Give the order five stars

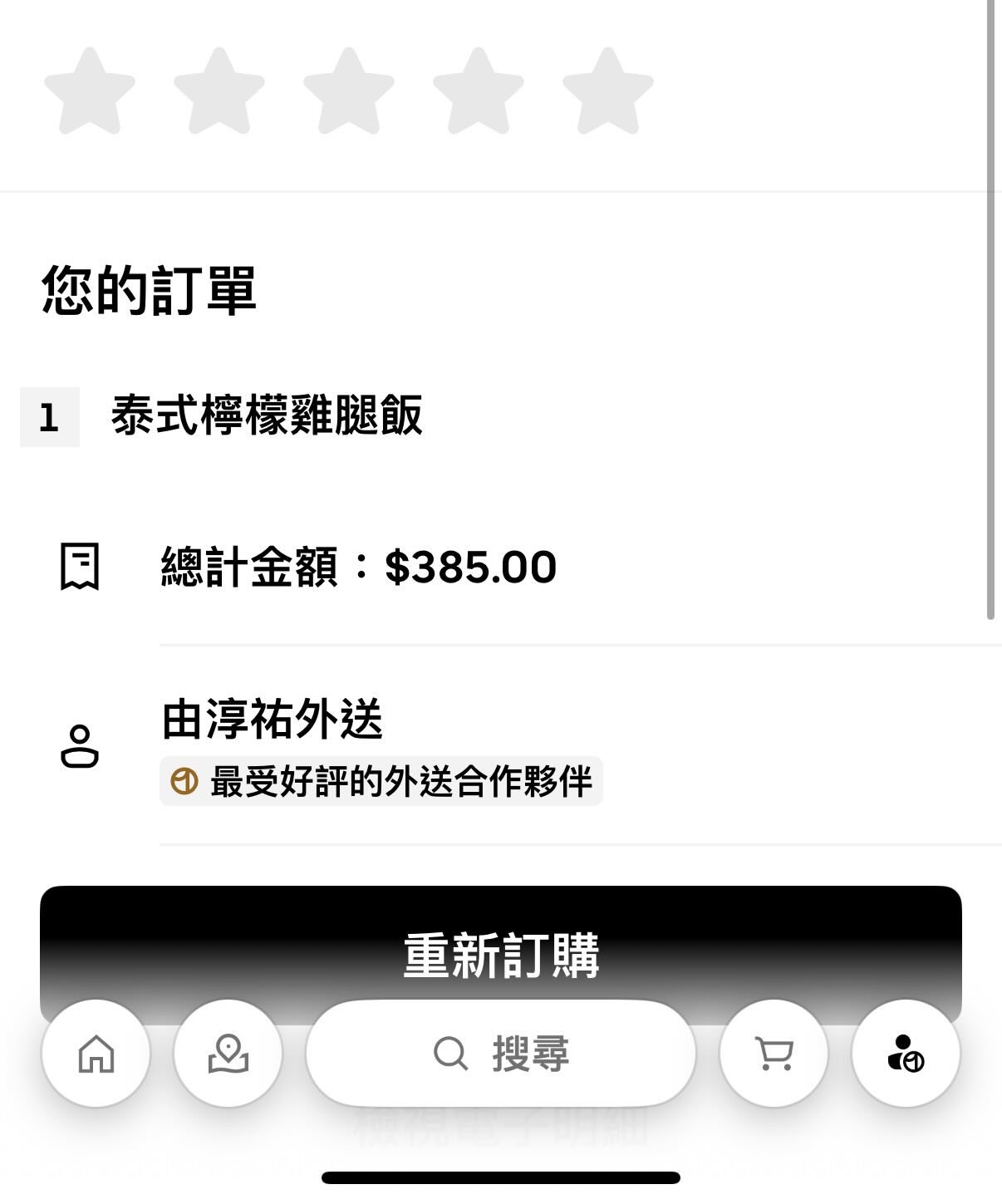608,91
